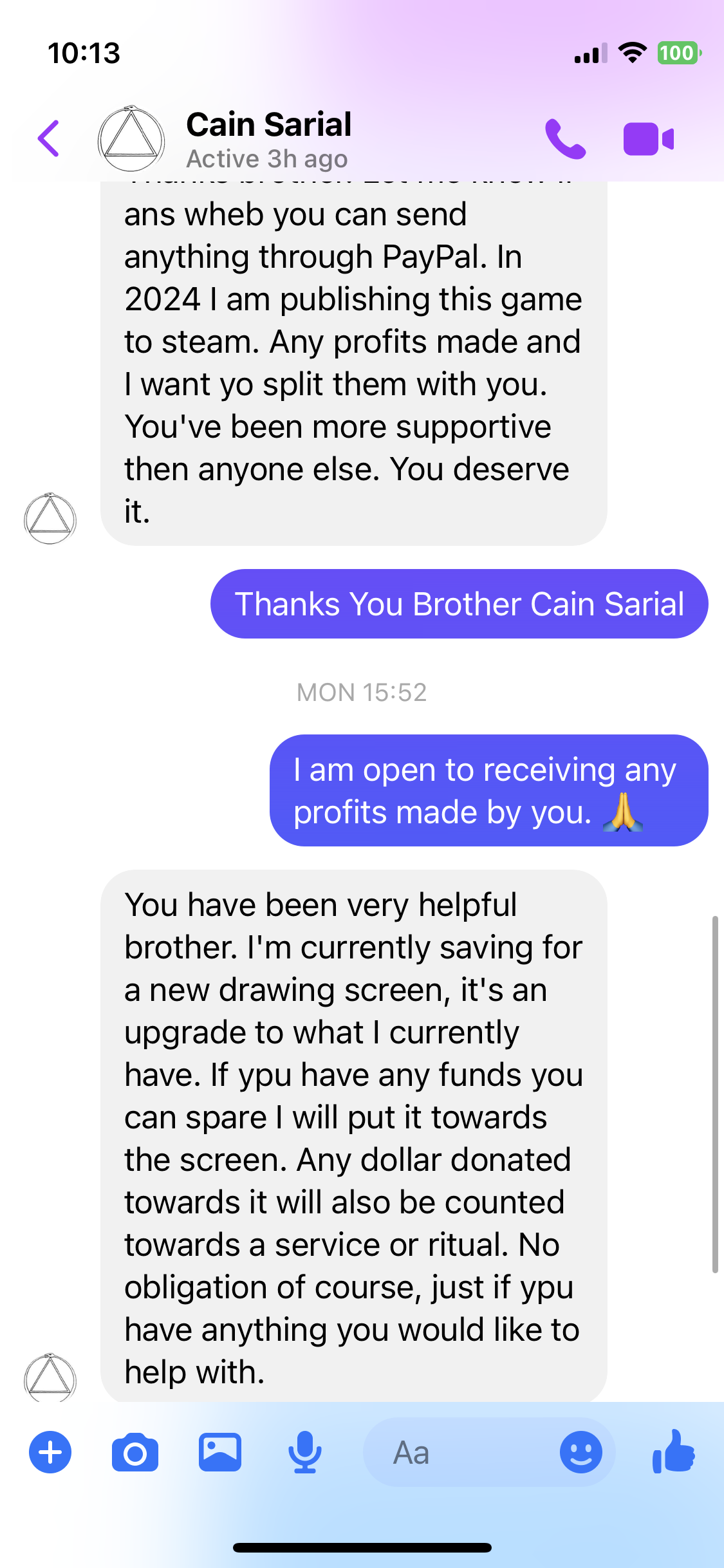Record a voice message with the microphone

(304, 1452)
